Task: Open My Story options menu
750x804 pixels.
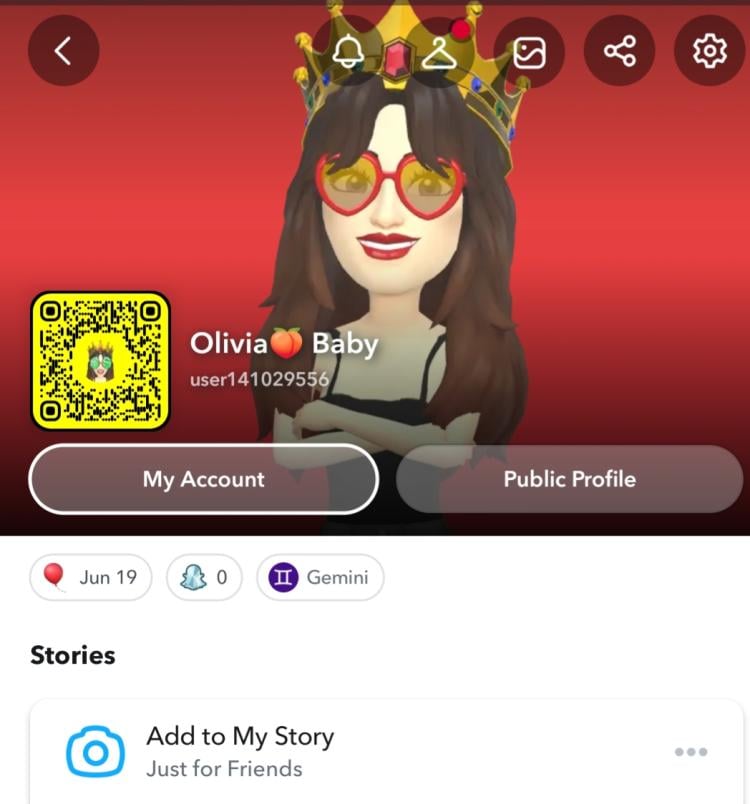Action: (x=690, y=752)
